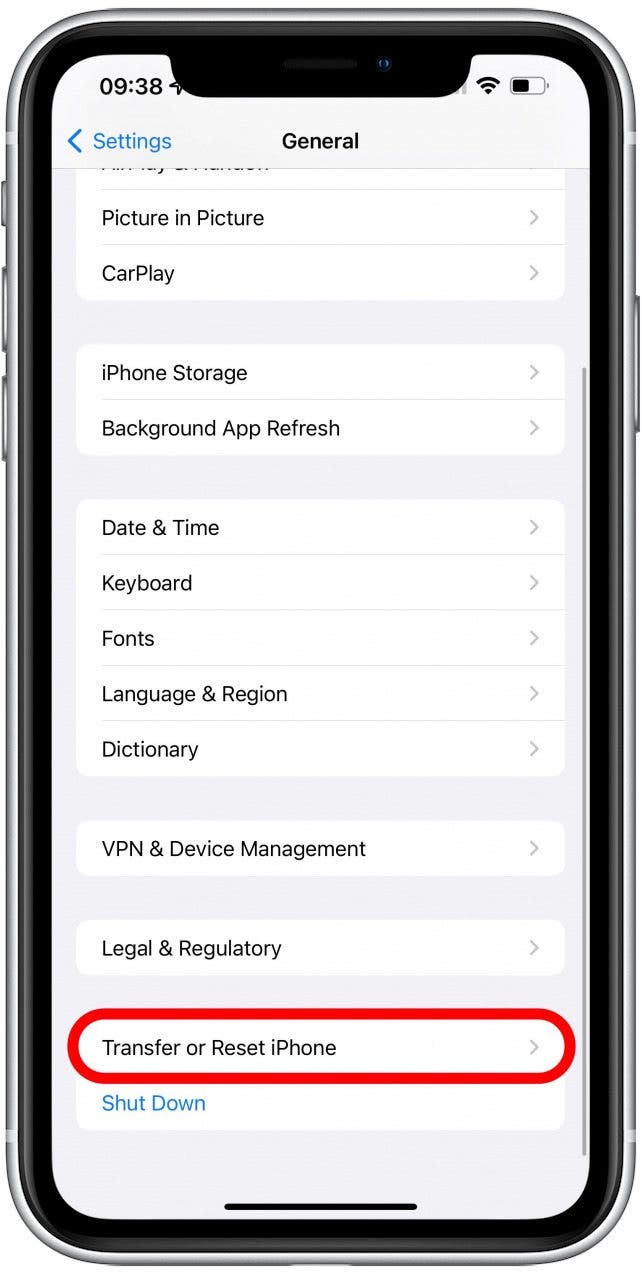
Task: Open Language & Region
Action: point(320,694)
